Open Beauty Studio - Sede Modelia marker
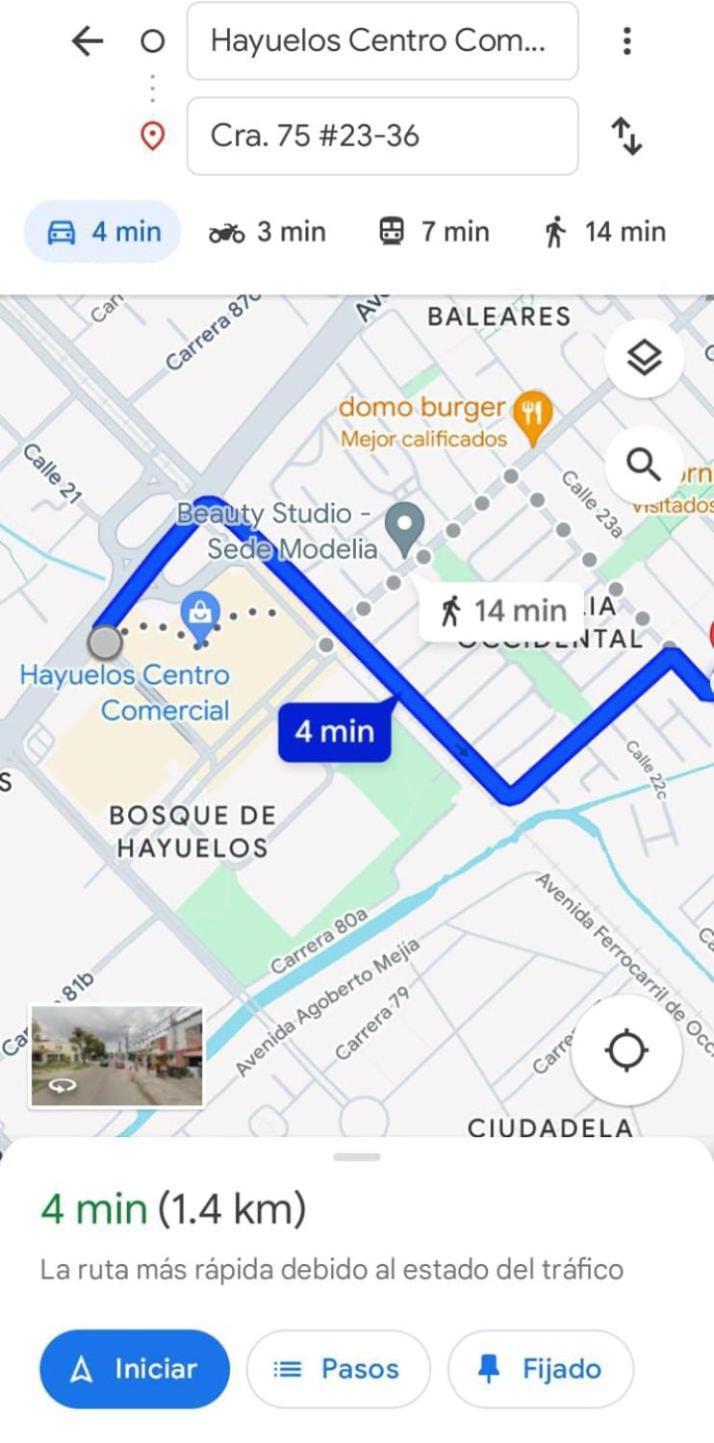Image resolution: width=714 pixels, height=1443 pixels. 405,526
